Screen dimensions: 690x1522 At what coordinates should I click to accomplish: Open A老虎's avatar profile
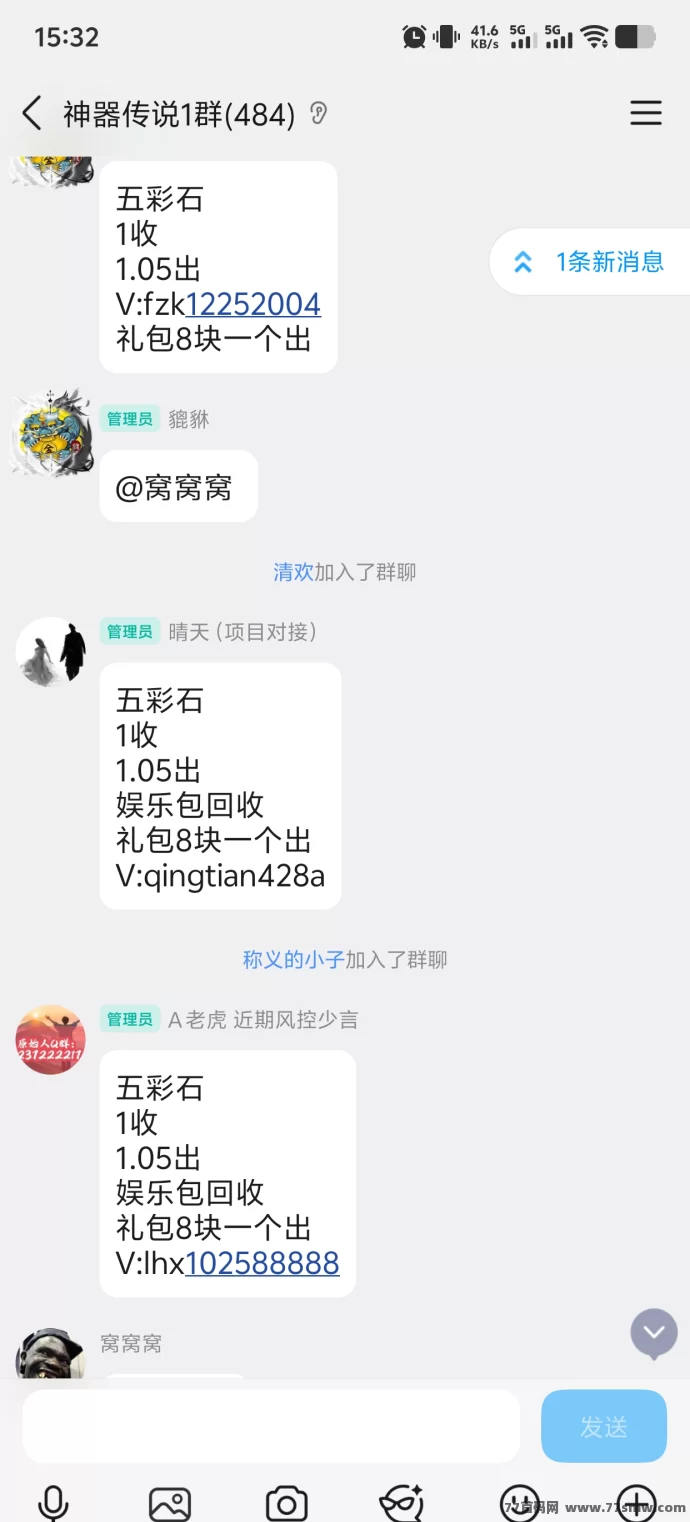[51, 1040]
